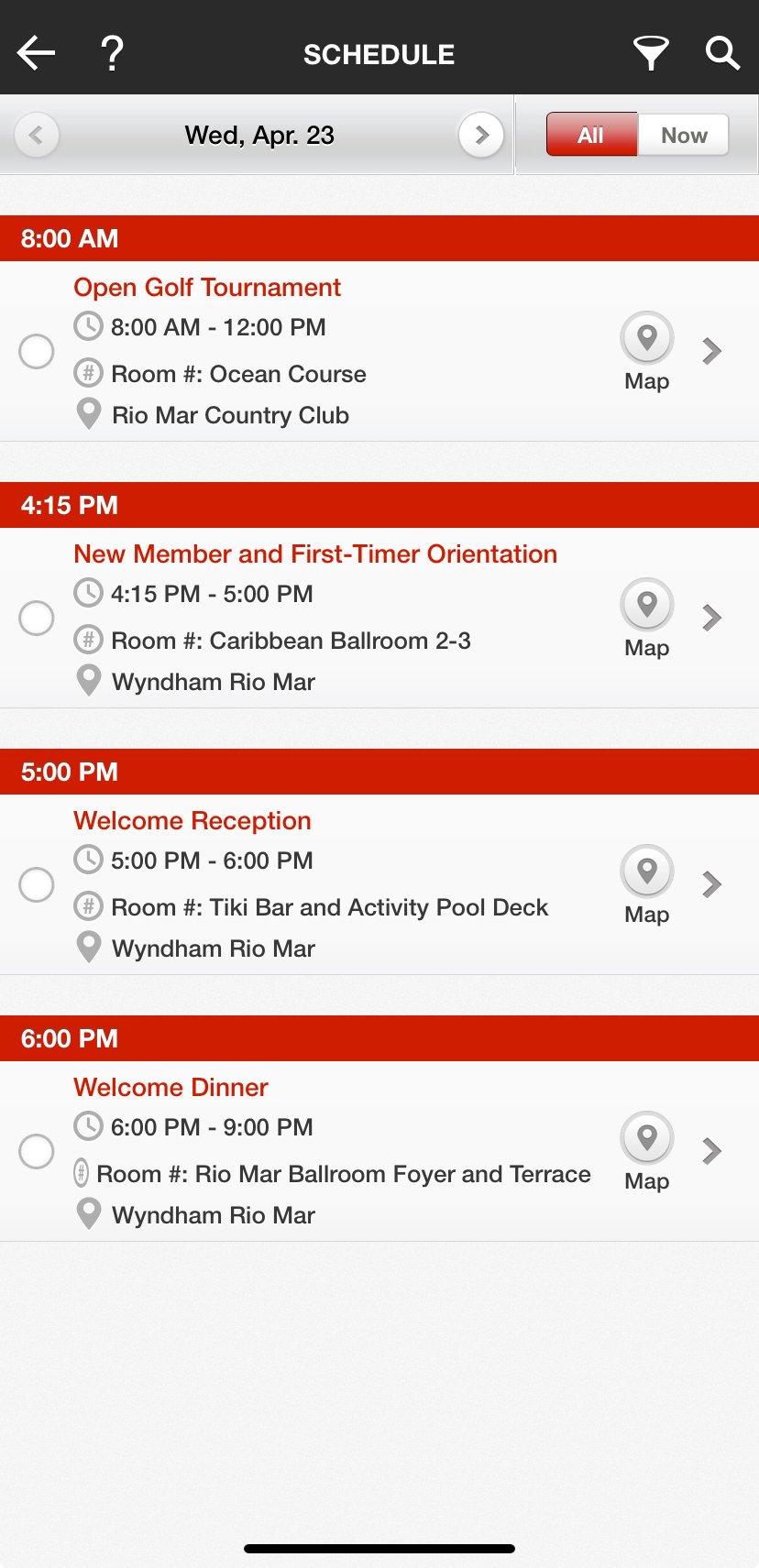Screen dimensions: 759x1568
Task: Open the map for the Welcome Dinner
Action: pos(646,1137)
